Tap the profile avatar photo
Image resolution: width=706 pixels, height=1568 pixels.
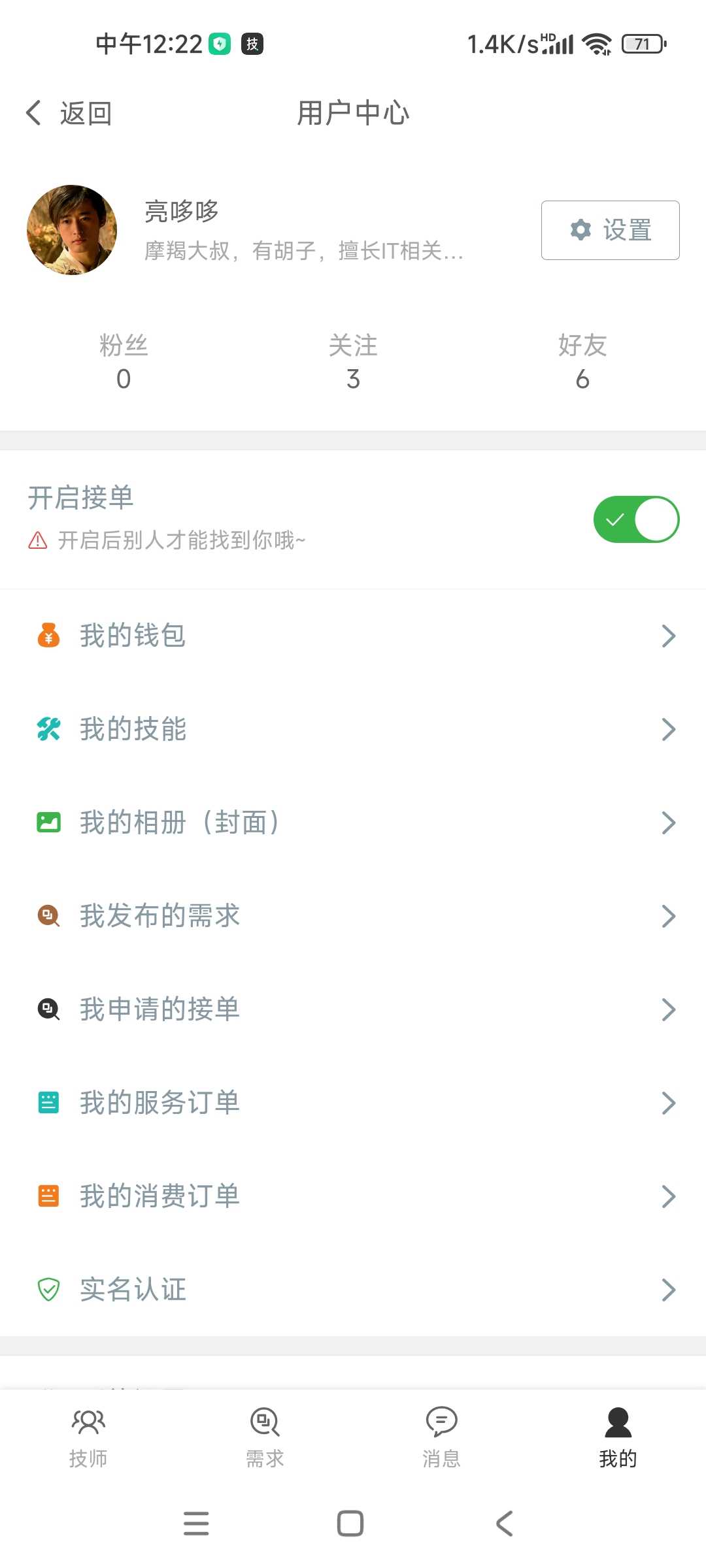[72, 230]
